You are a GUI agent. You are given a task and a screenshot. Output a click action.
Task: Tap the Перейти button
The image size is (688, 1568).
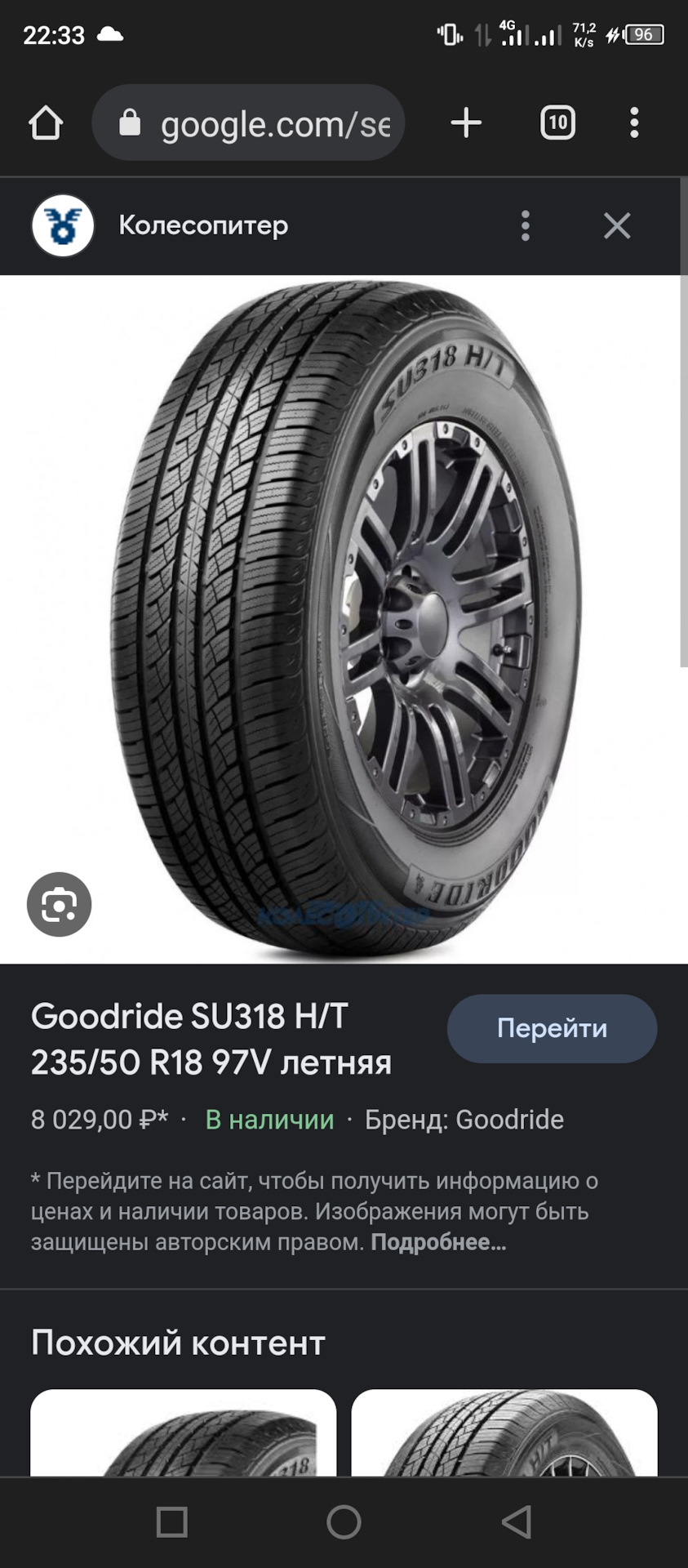point(552,1028)
